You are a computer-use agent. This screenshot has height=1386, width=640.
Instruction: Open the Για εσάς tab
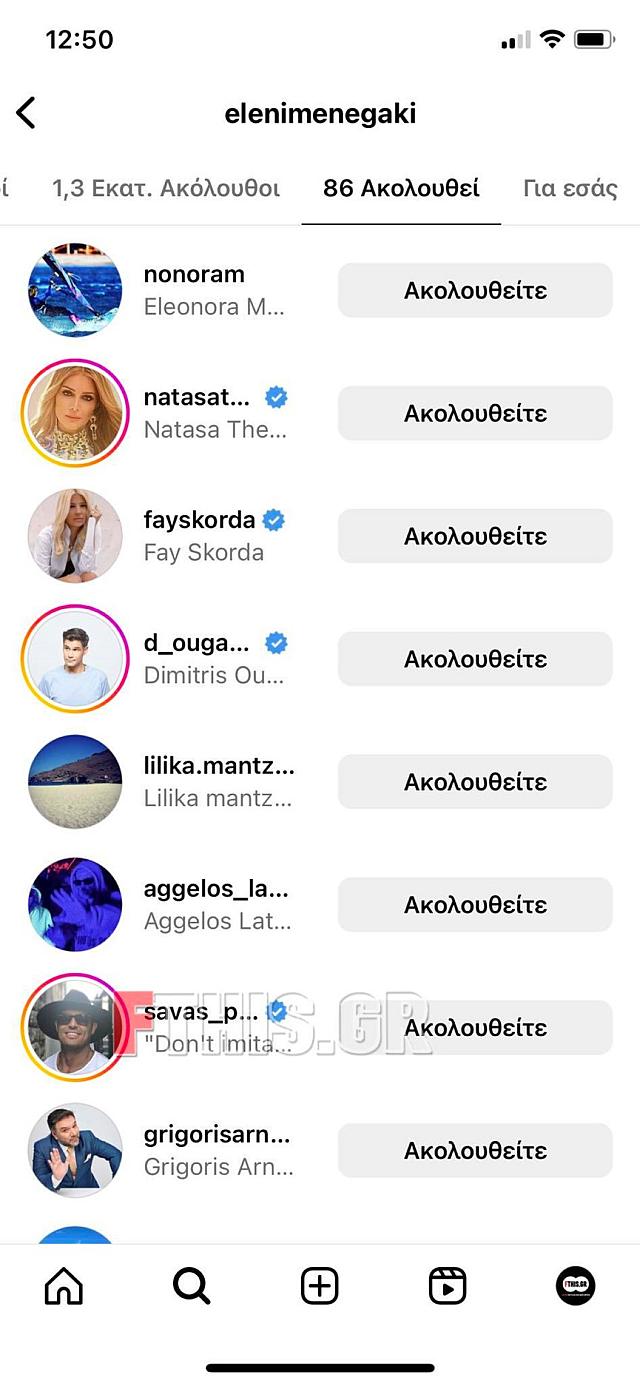570,188
